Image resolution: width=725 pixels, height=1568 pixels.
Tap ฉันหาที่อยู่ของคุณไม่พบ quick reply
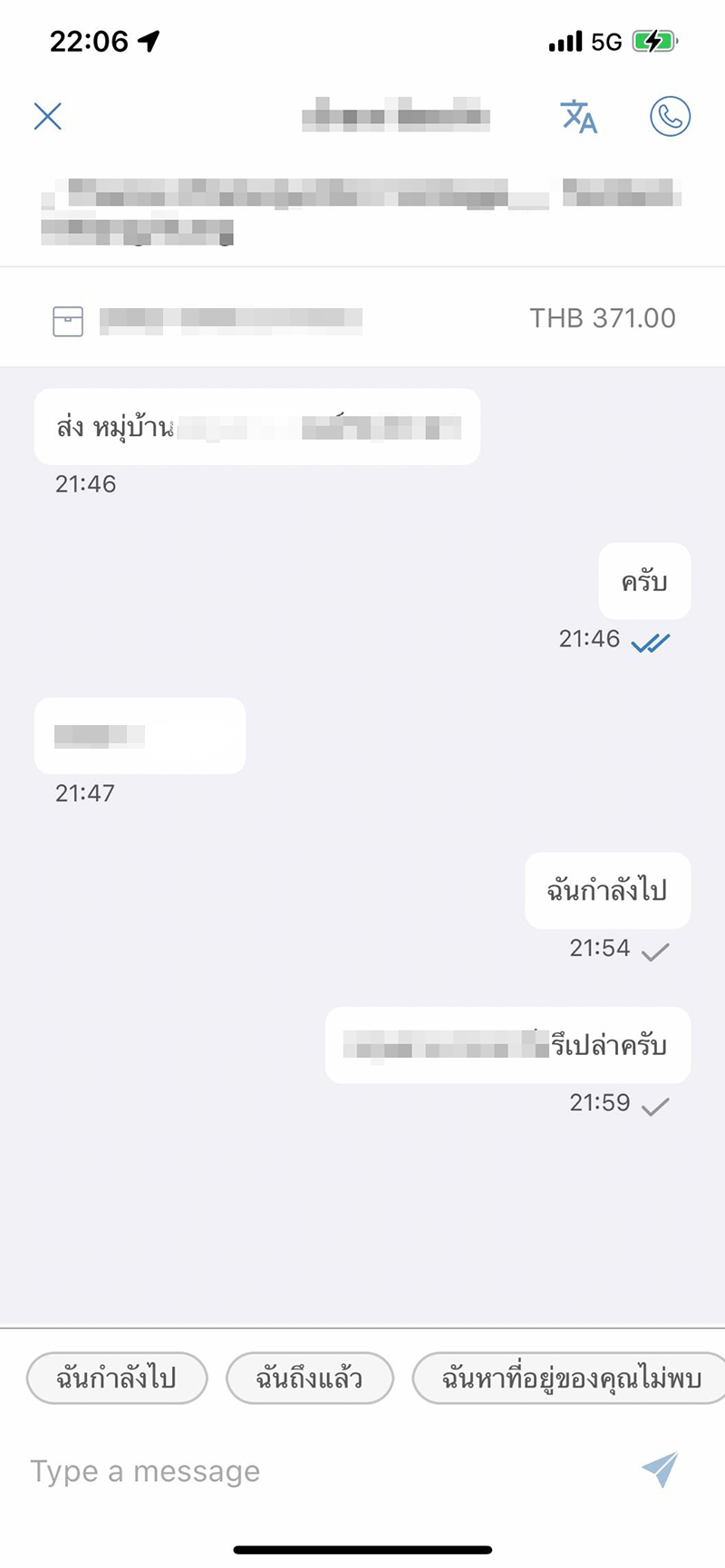coord(568,1377)
